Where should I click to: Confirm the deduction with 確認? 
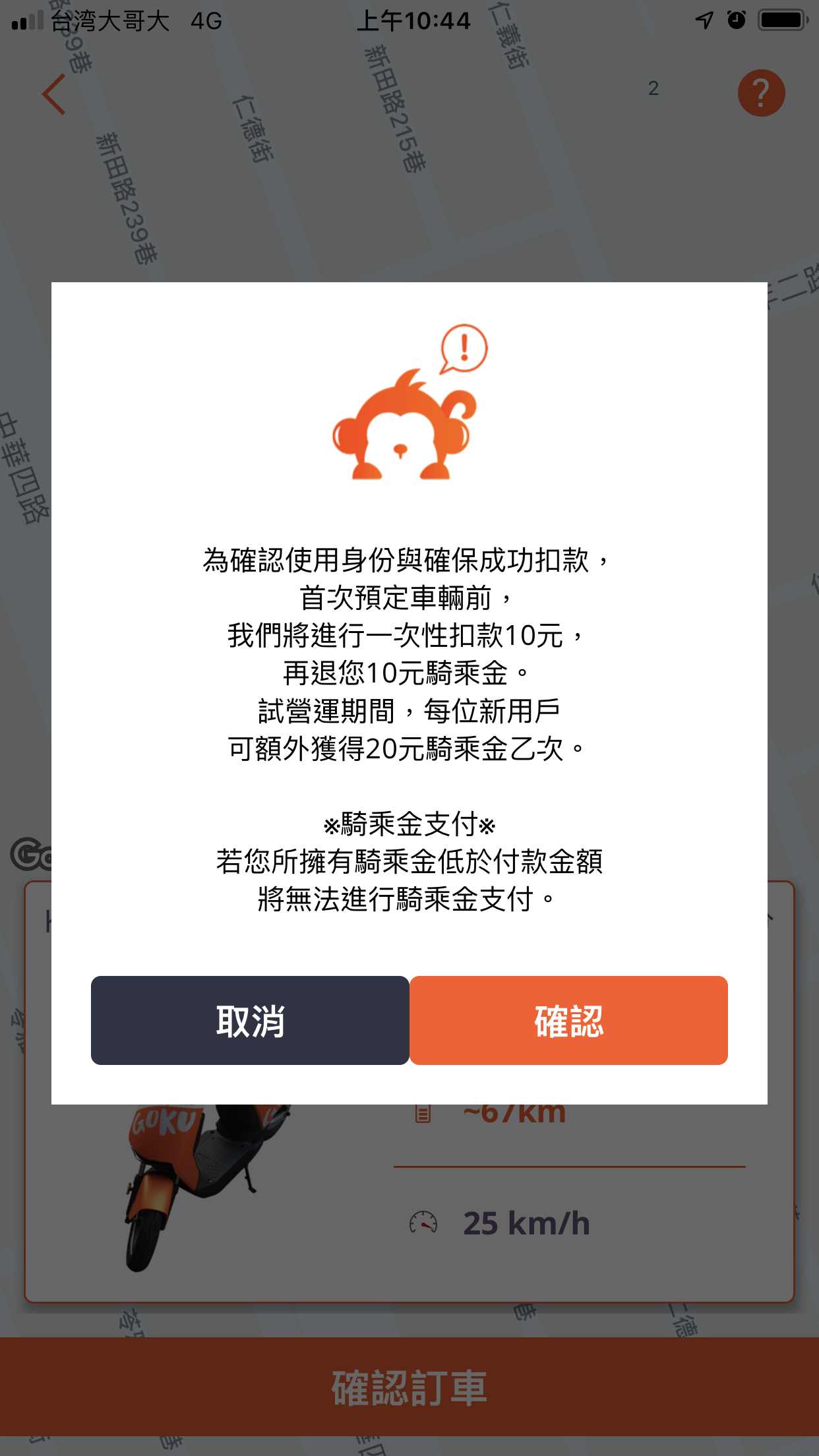coord(568,1020)
